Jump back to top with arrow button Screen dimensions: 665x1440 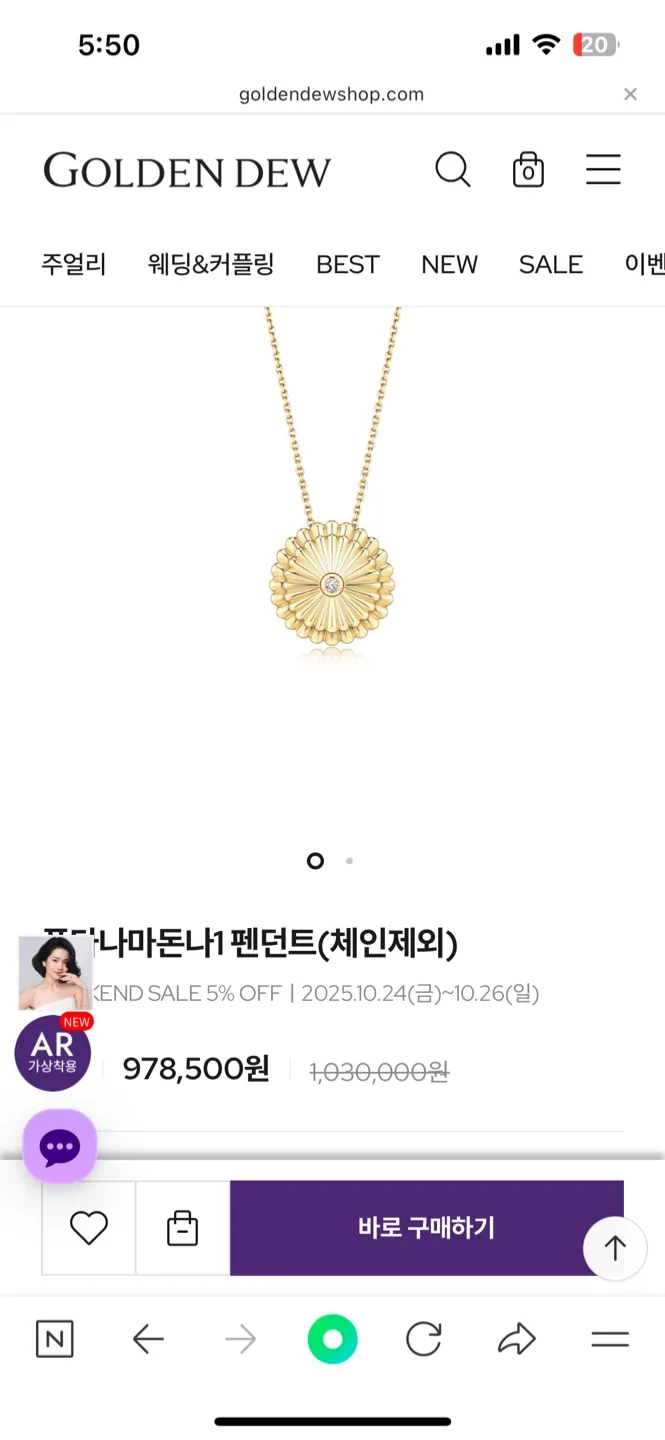(615, 1248)
